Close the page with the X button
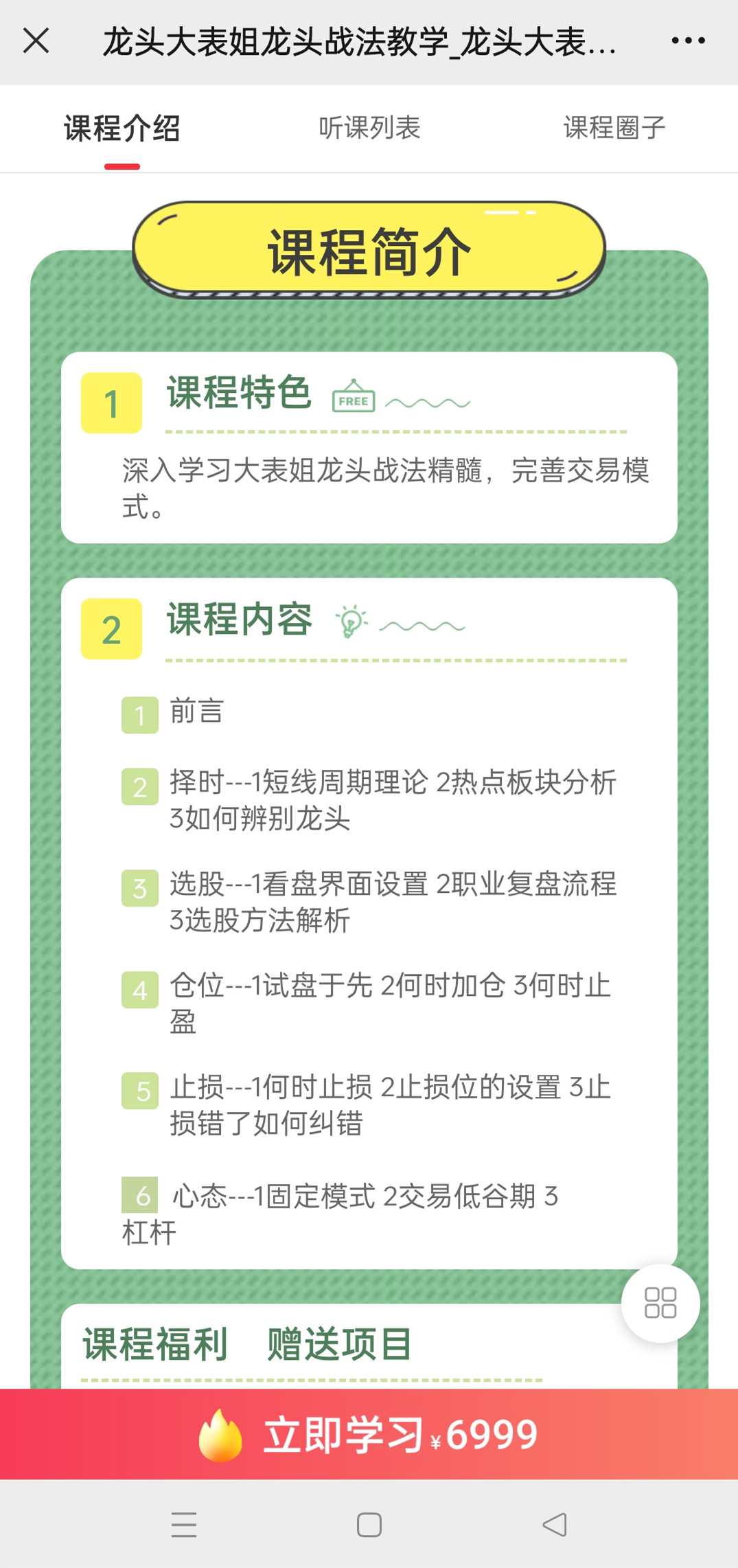Screen dimensions: 738x1568 click(36, 41)
